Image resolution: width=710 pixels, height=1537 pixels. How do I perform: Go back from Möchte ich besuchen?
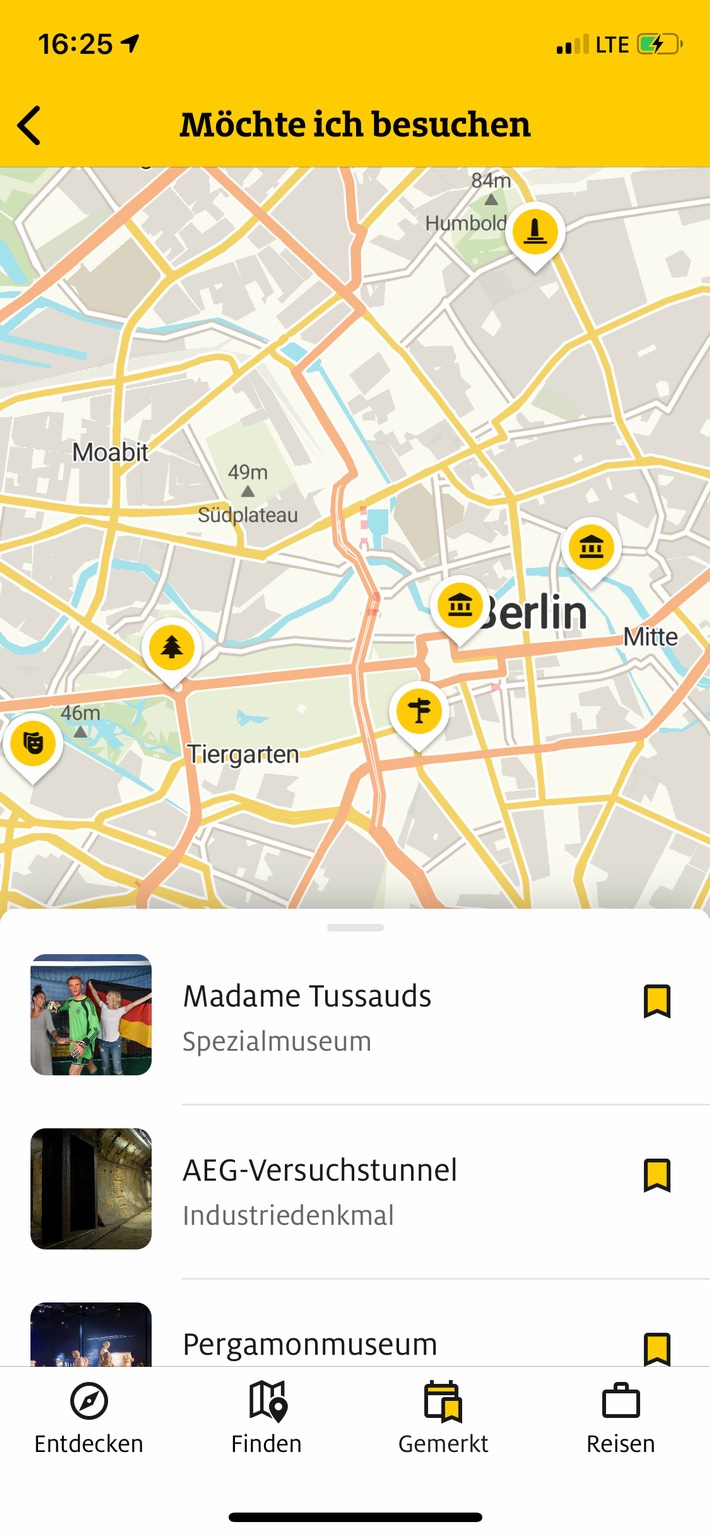click(x=30, y=126)
